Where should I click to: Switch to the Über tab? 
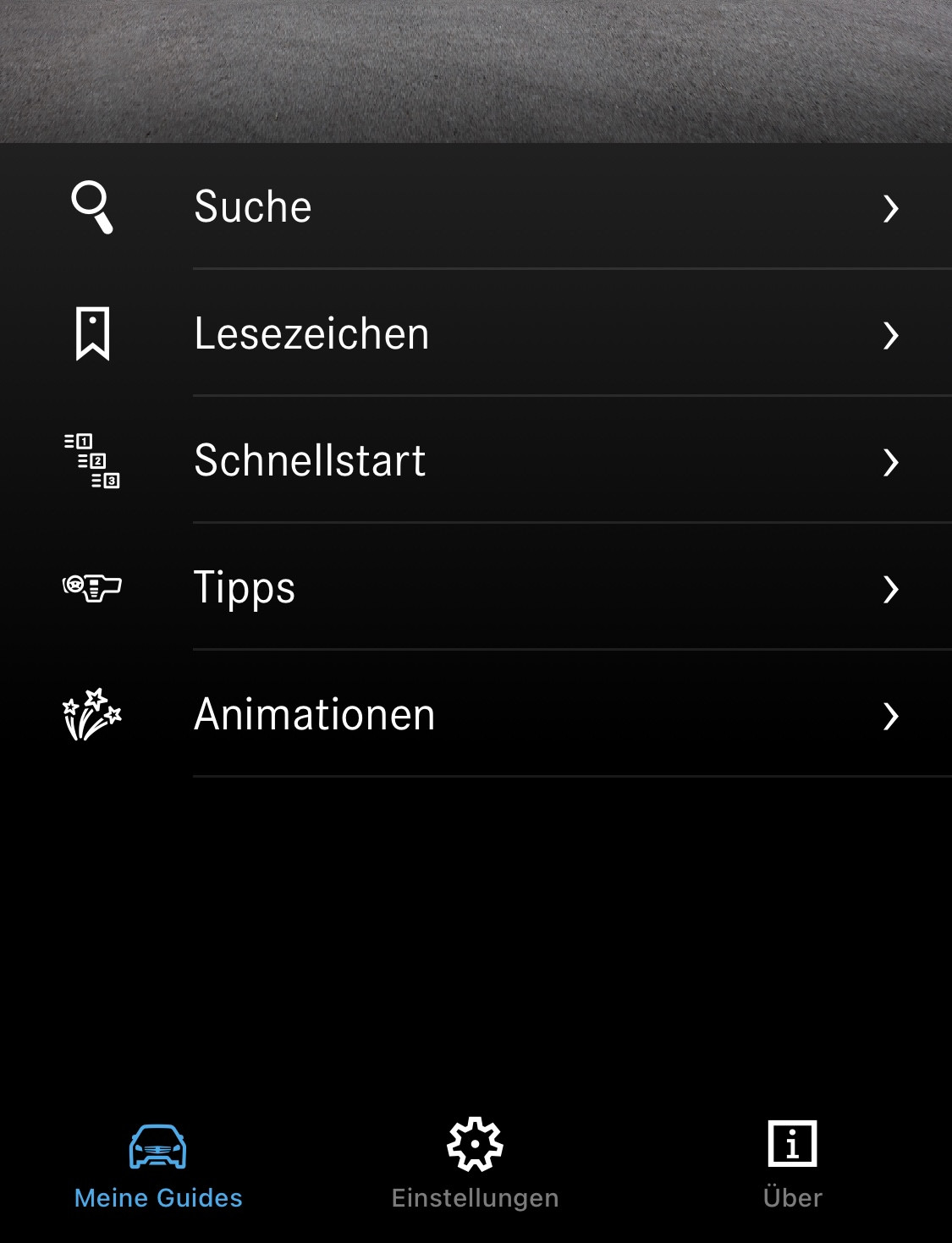click(792, 1166)
